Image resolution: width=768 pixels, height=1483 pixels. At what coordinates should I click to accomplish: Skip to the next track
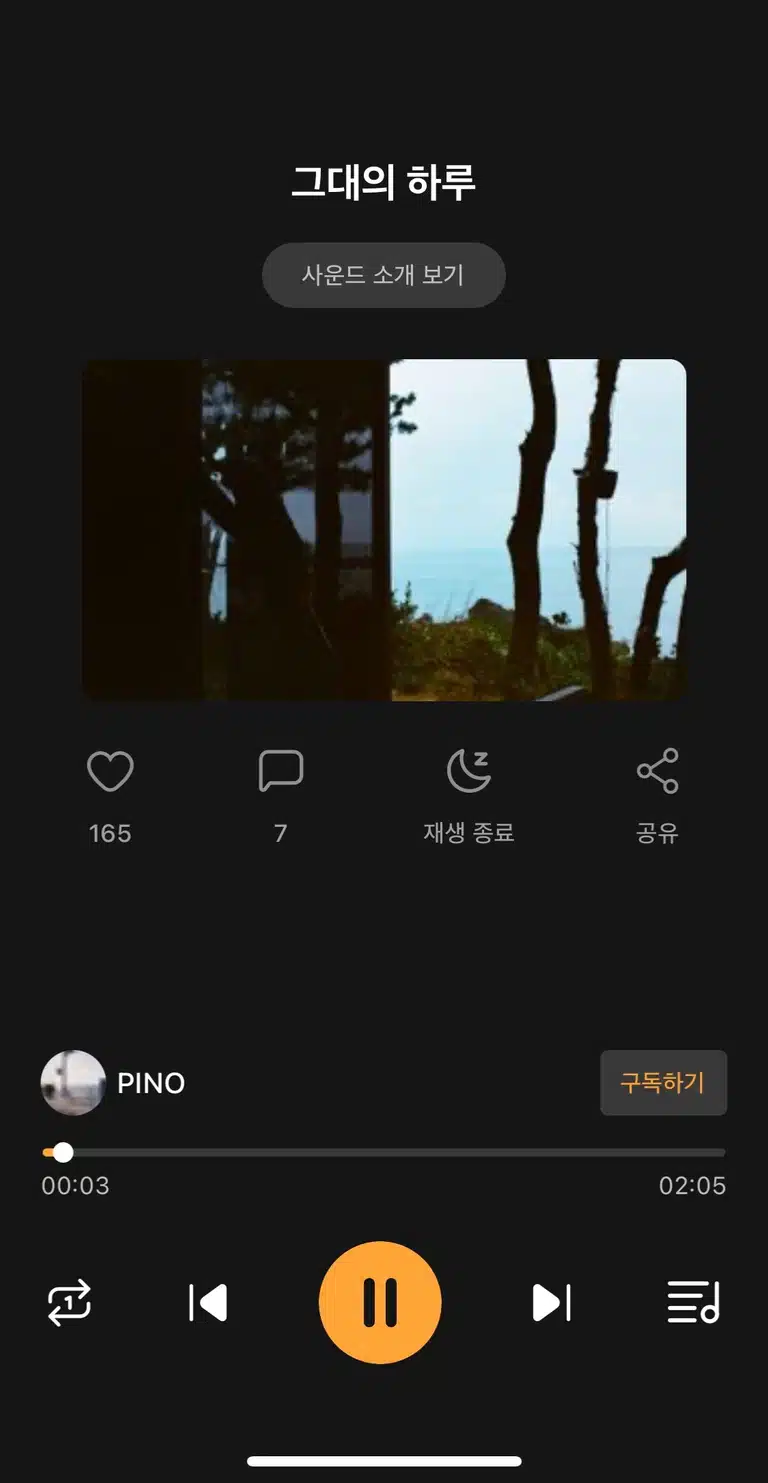[x=551, y=1303]
